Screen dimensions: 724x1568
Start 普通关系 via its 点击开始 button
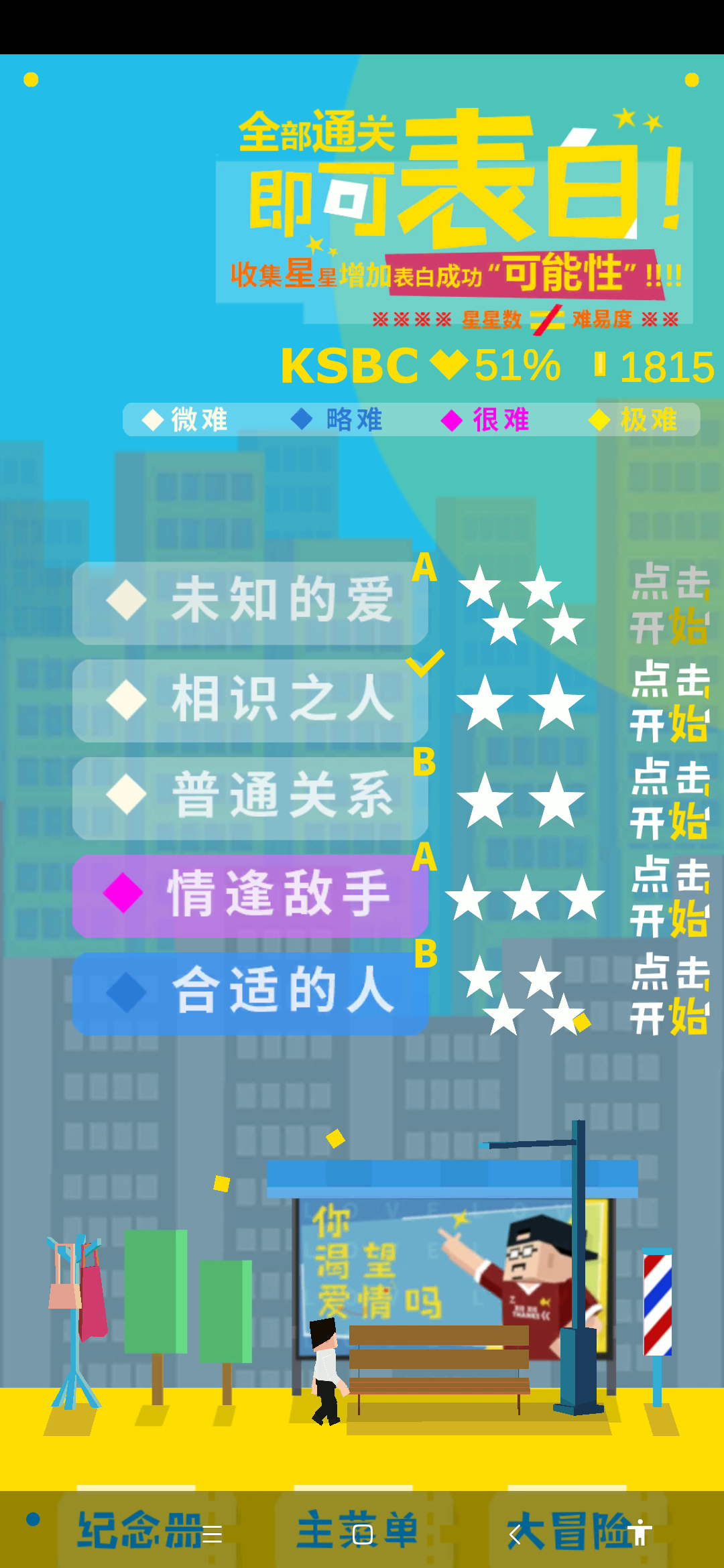click(x=670, y=799)
